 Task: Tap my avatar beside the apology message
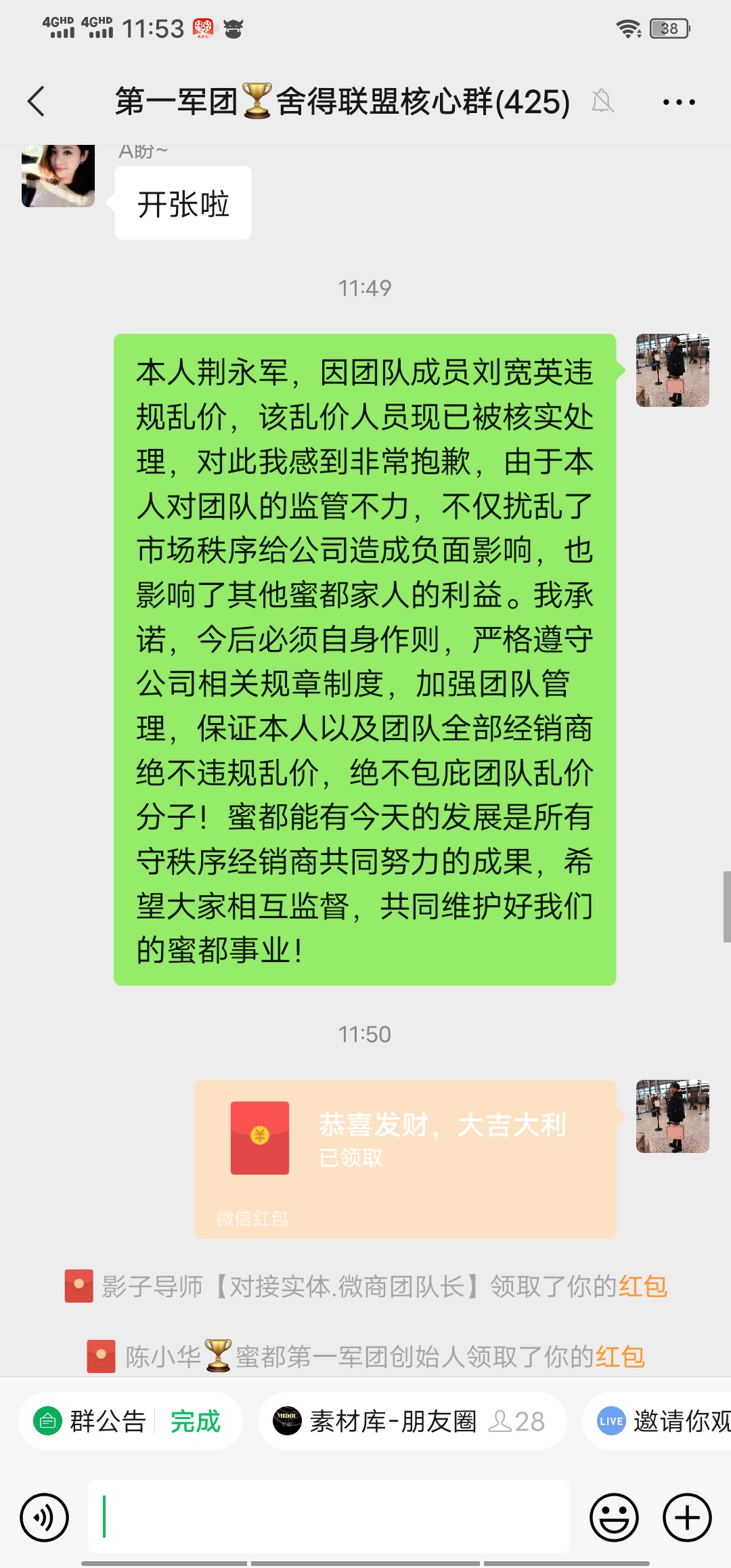(x=672, y=370)
